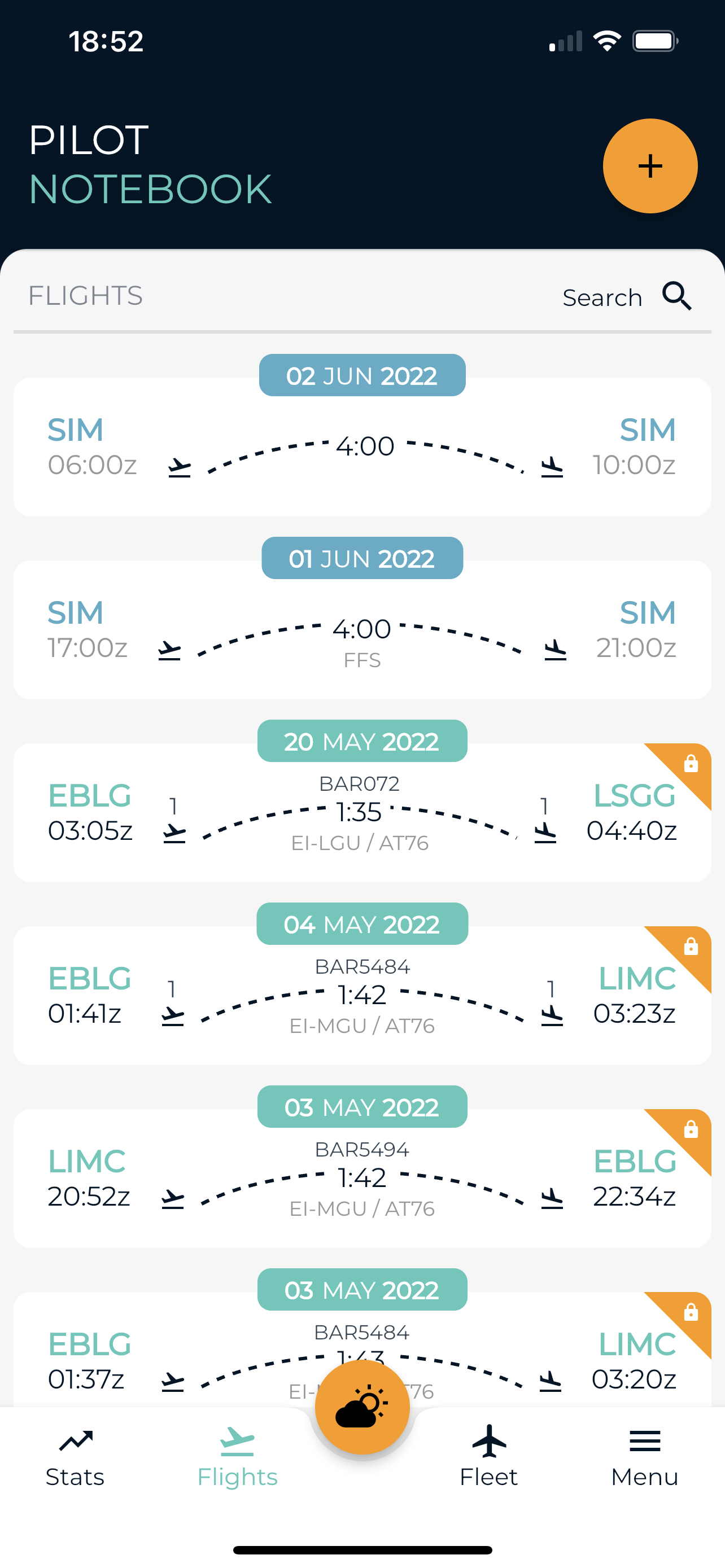The width and height of the screenshot is (725, 1568).
Task: Open the 01 JUN 2022 FFS session
Action: [x=362, y=629]
